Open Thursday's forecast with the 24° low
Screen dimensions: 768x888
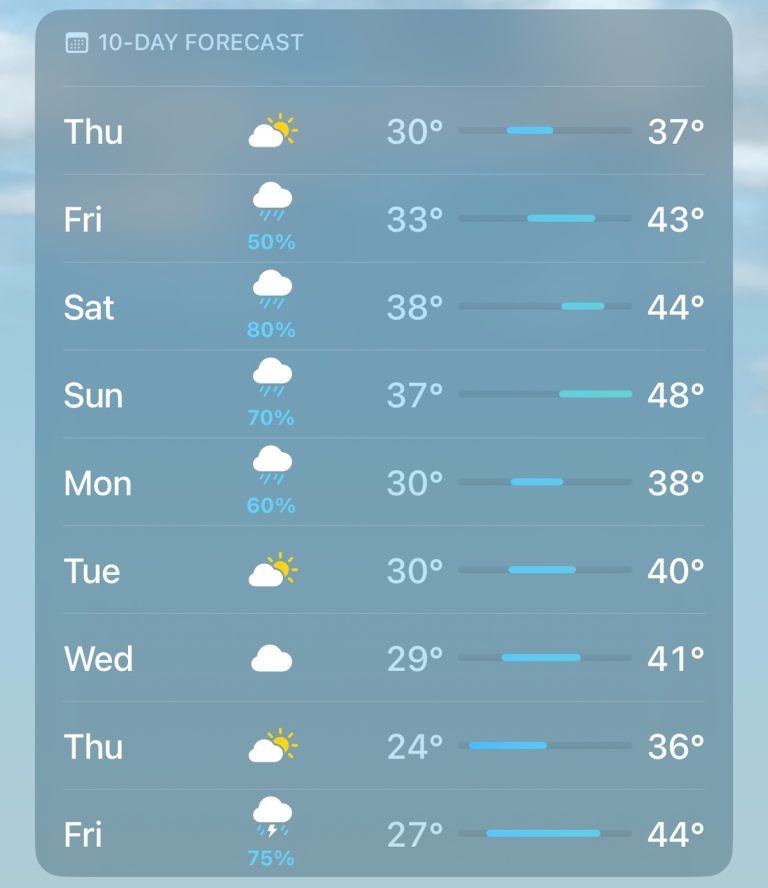tap(384, 746)
